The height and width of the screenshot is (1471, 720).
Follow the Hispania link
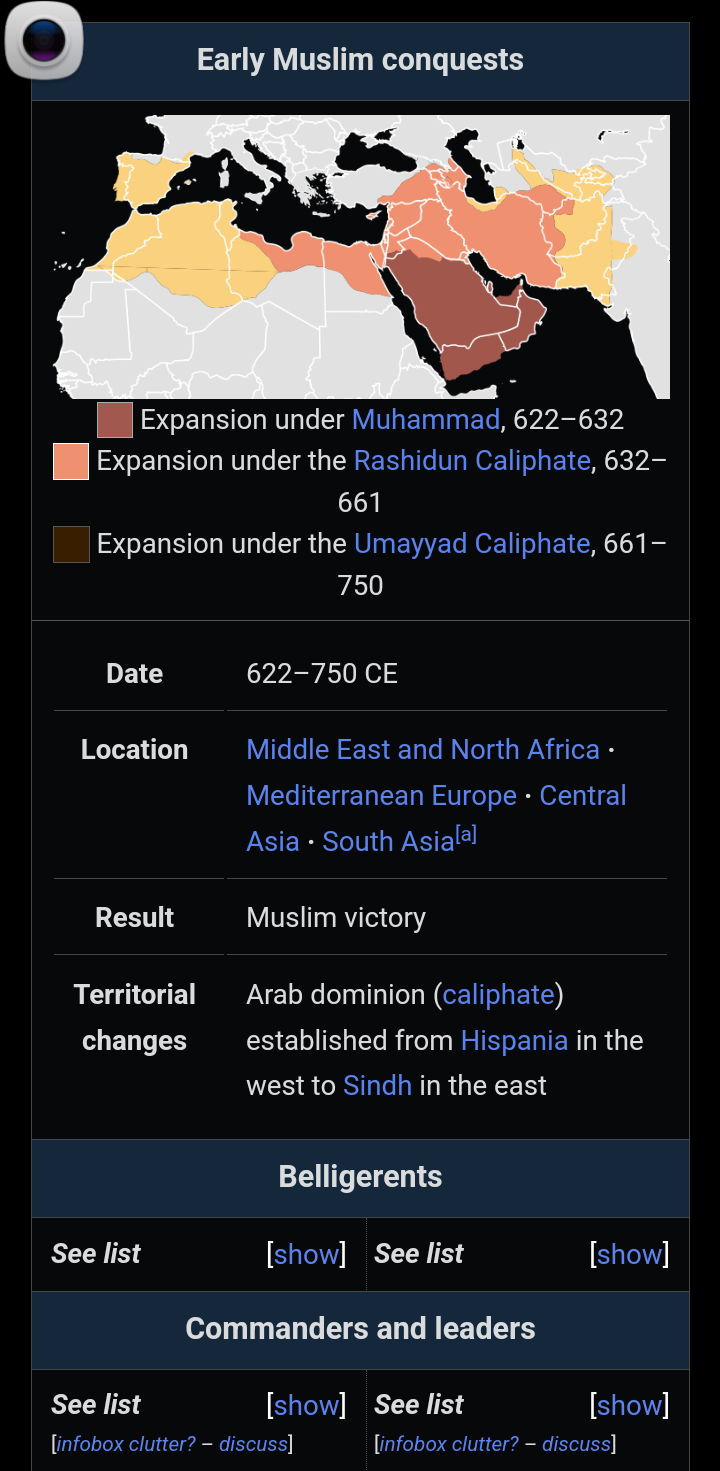tap(514, 1040)
